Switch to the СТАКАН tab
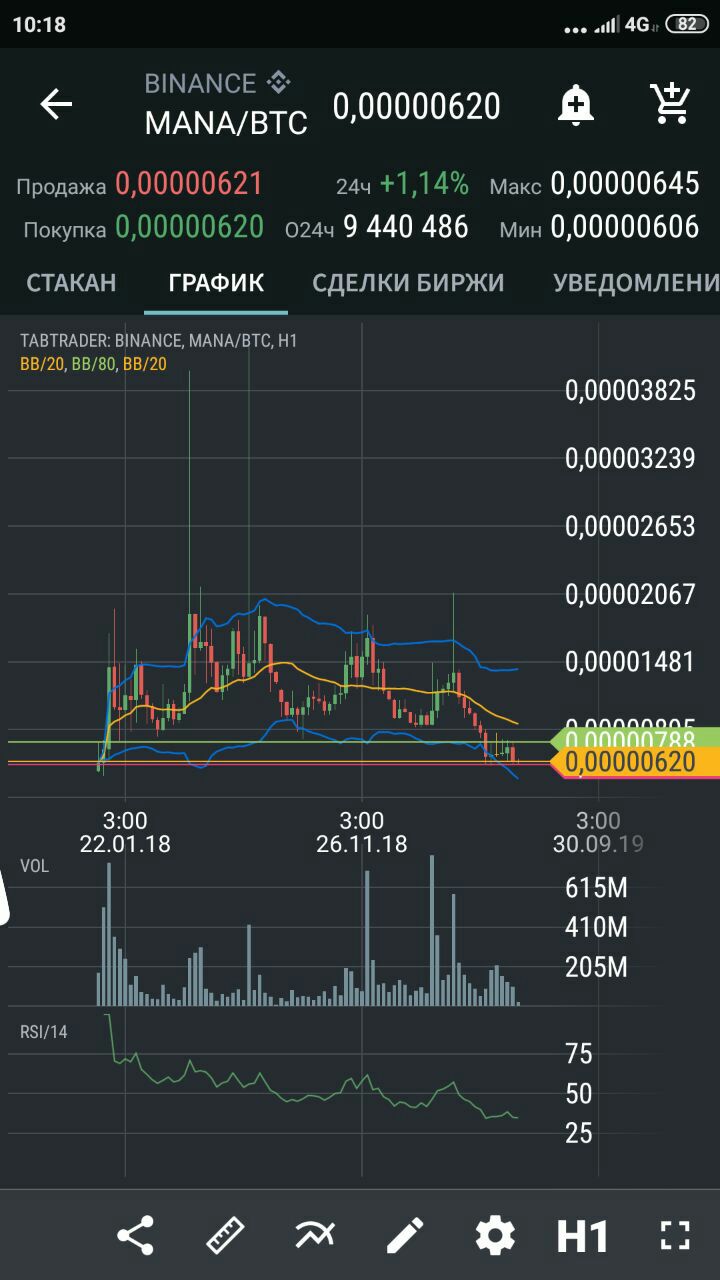This screenshot has height=1280, width=720. coord(71,283)
